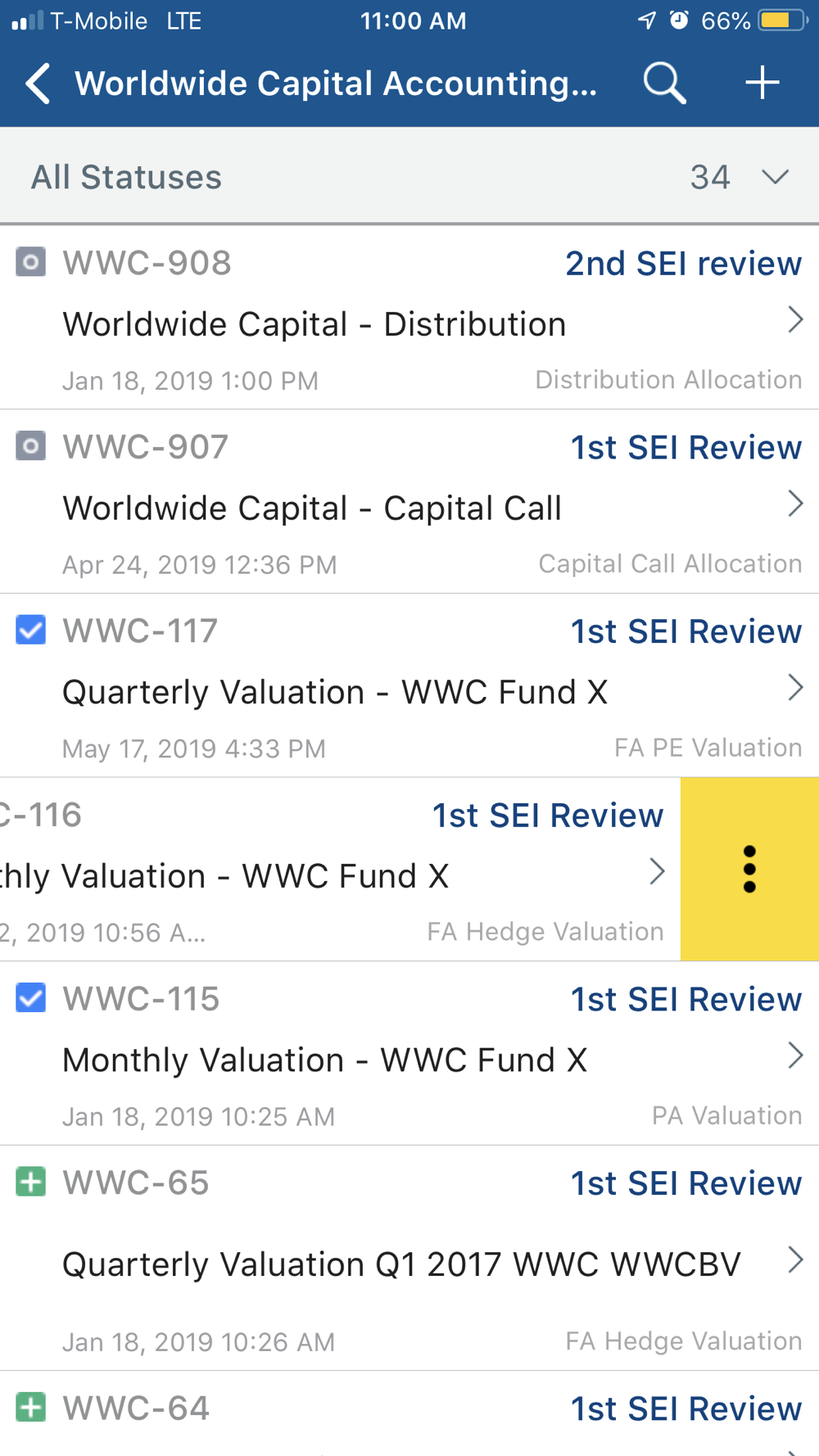This screenshot has height=1456, width=819.
Task: Open WWC-65 Quarterly Valuation Q1 2017
Action: click(x=409, y=1259)
